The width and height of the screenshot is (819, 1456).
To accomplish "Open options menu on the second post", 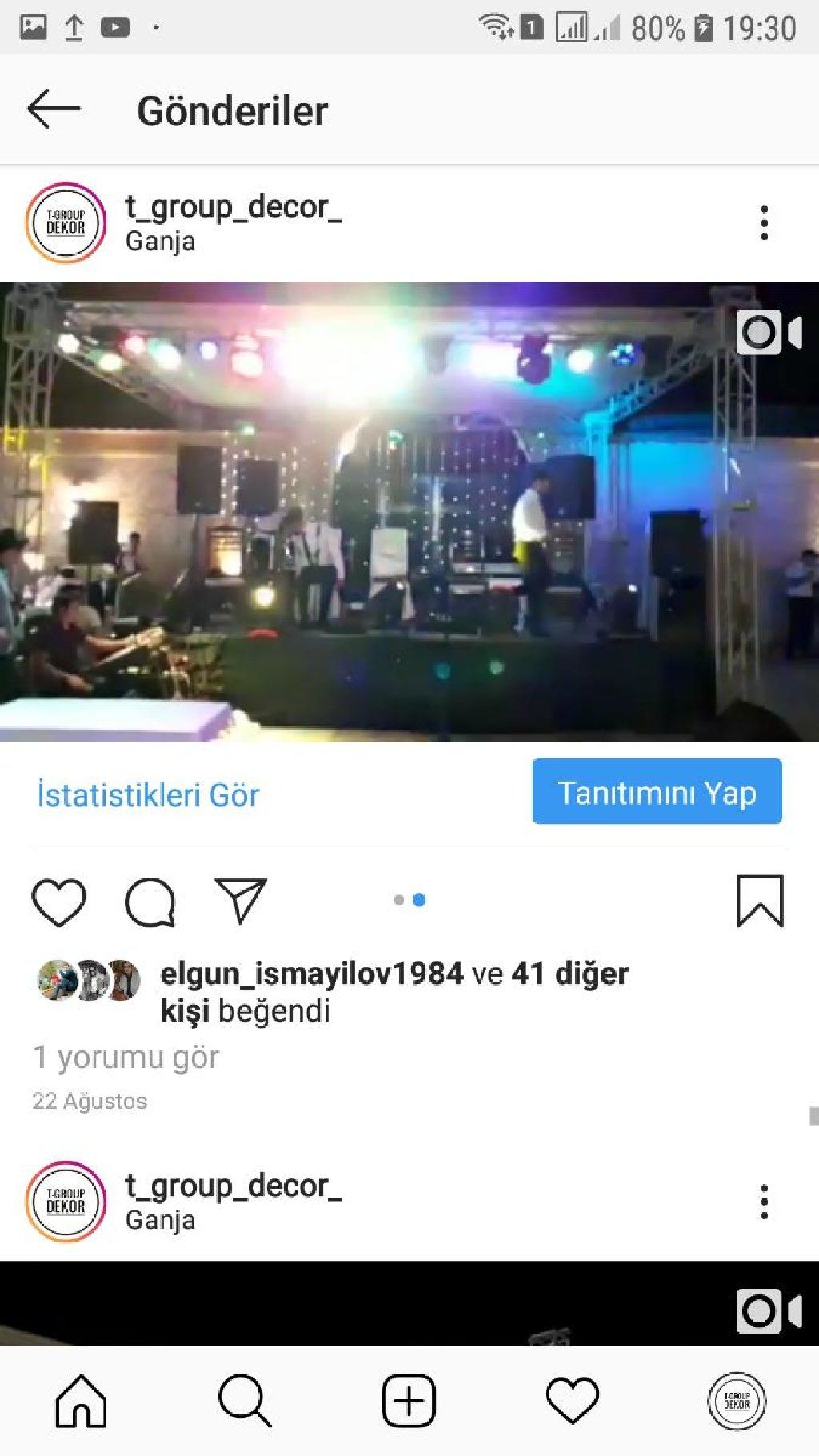I will point(764,1200).
